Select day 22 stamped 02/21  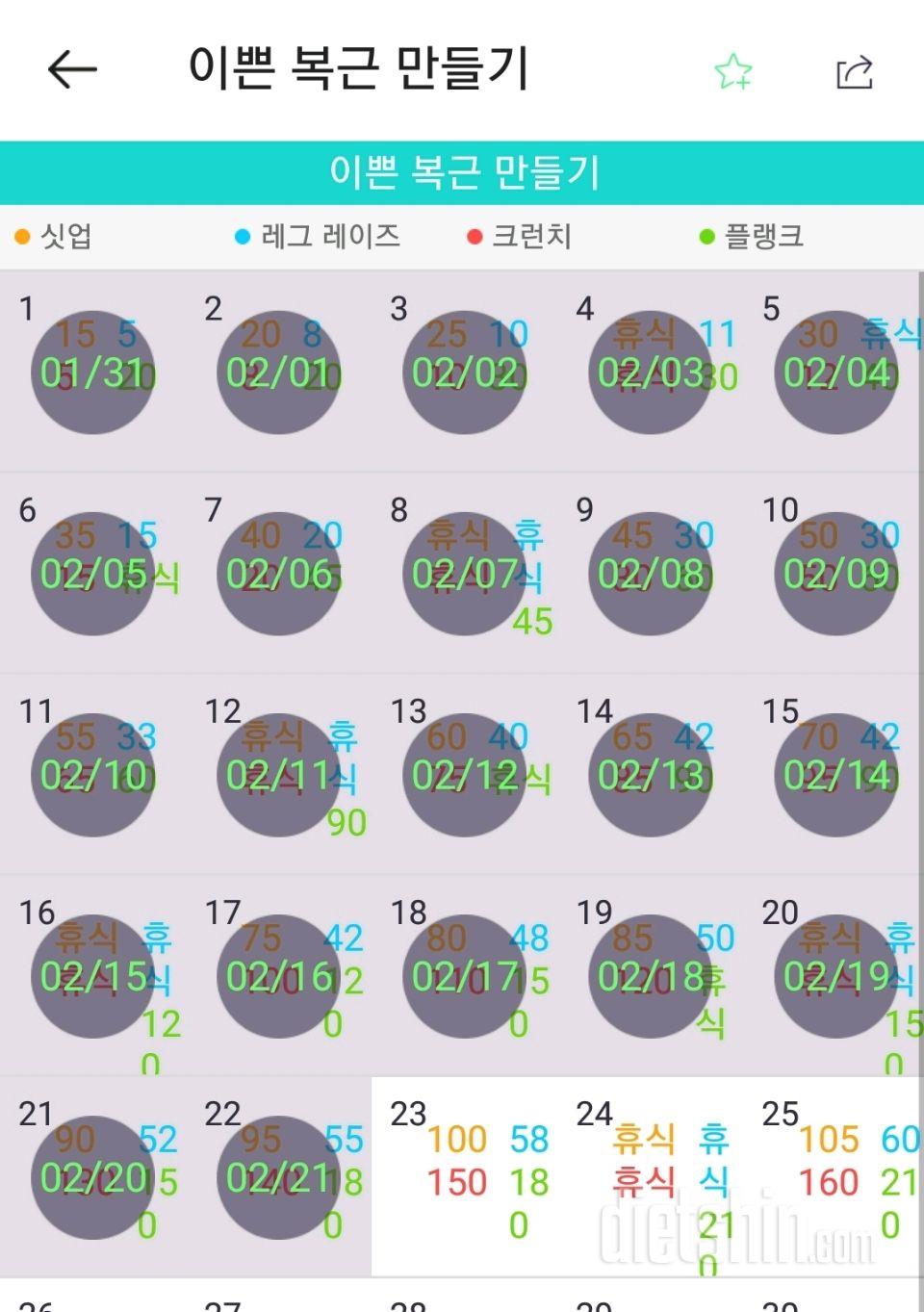[x=279, y=1177]
